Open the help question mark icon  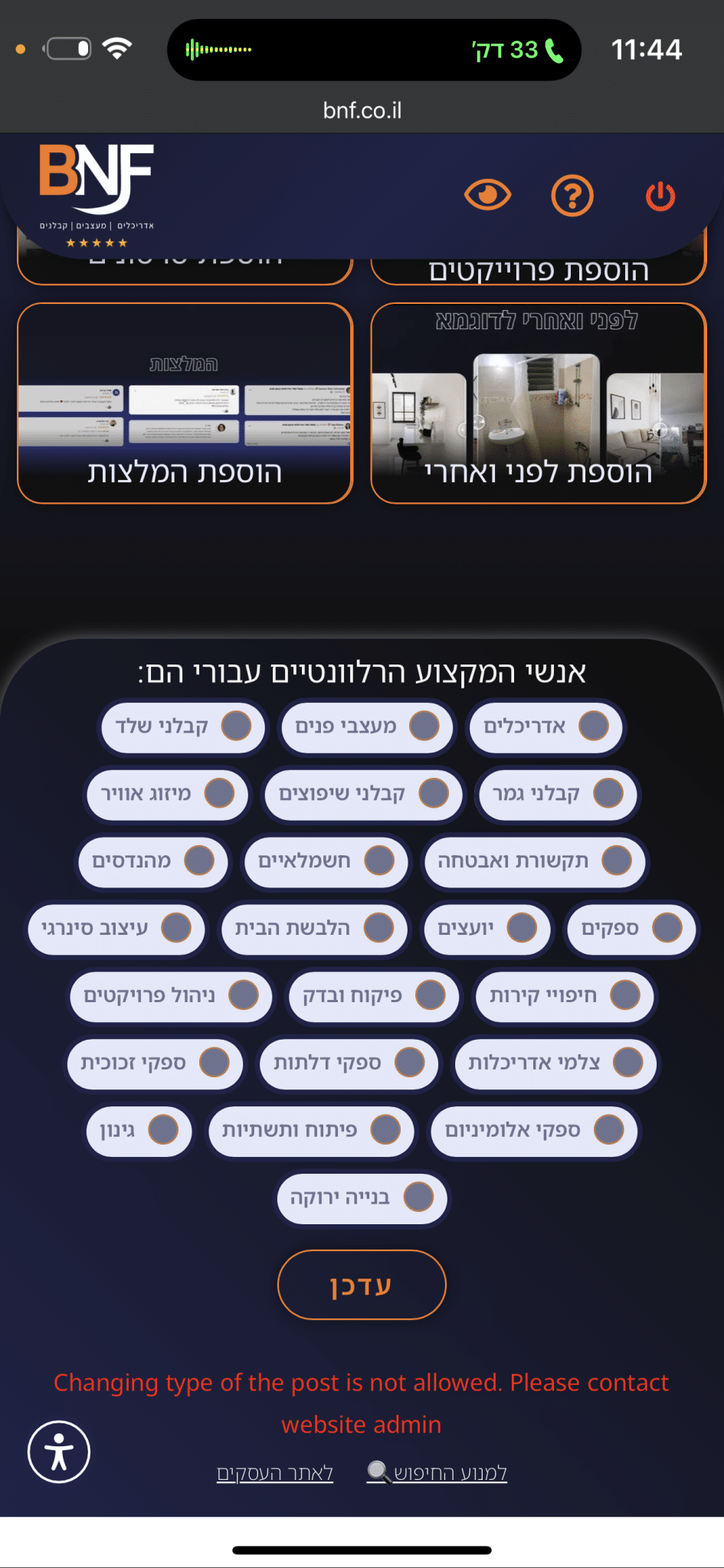point(572,196)
